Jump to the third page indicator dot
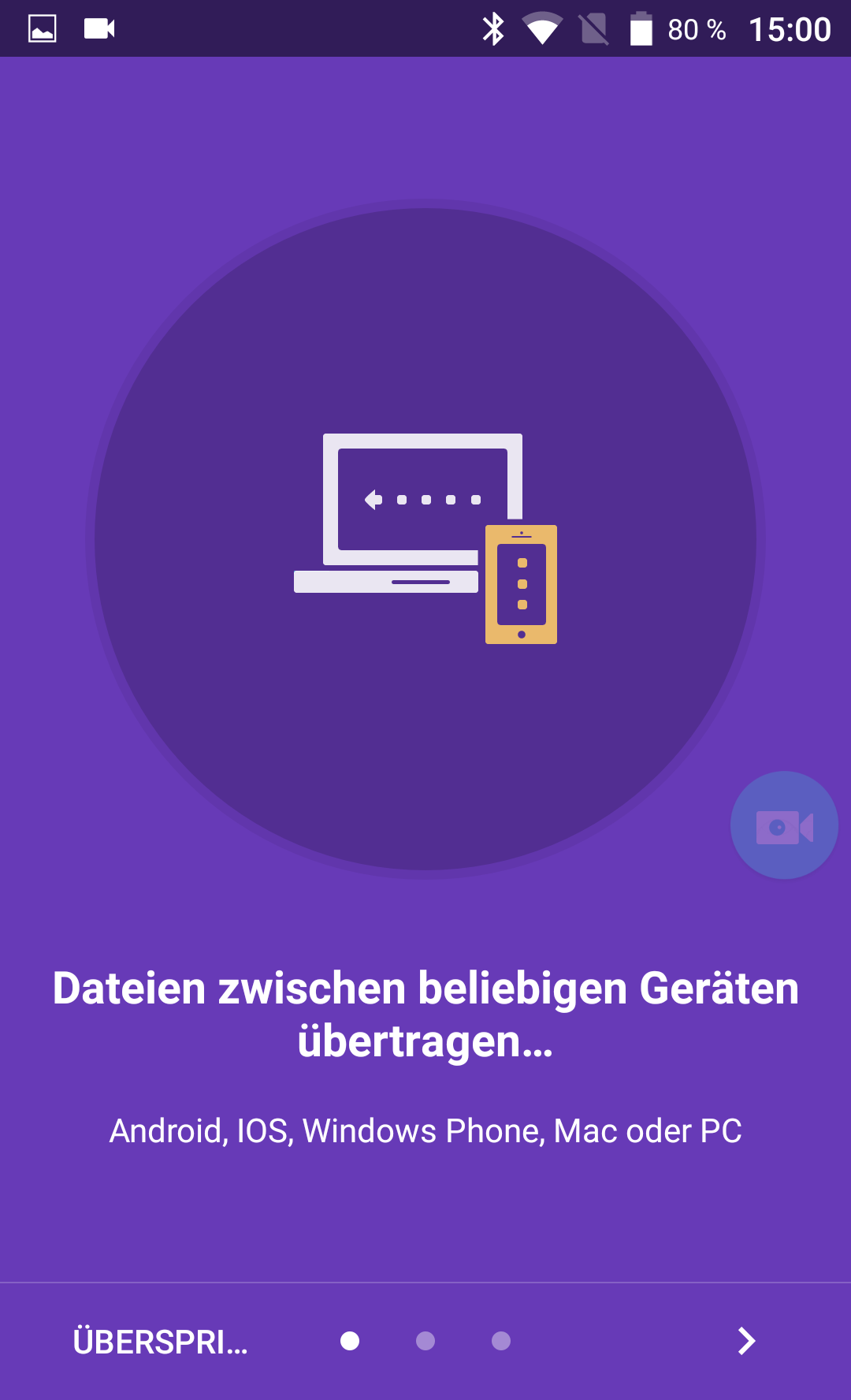The image size is (851, 1400). [x=501, y=1341]
